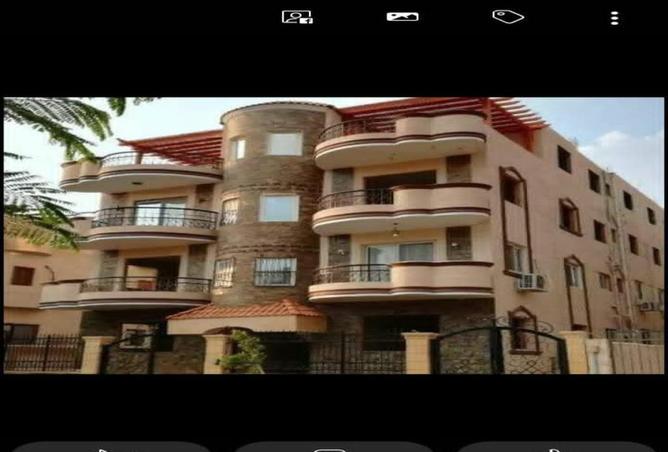
Task: Open the set-as-wallpaper image icon
Action: click(402, 17)
